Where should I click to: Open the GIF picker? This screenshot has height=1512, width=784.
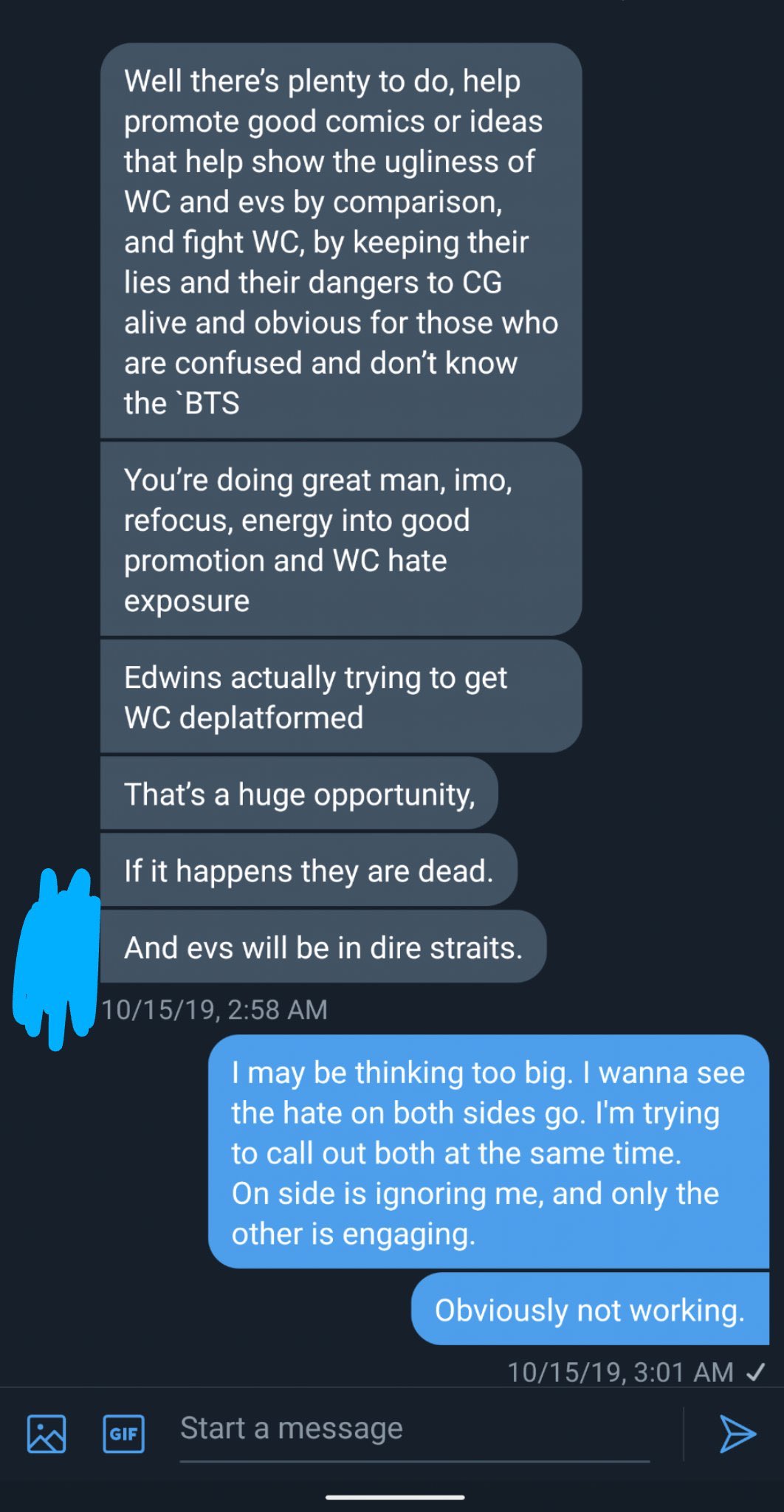(x=123, y=1434)
